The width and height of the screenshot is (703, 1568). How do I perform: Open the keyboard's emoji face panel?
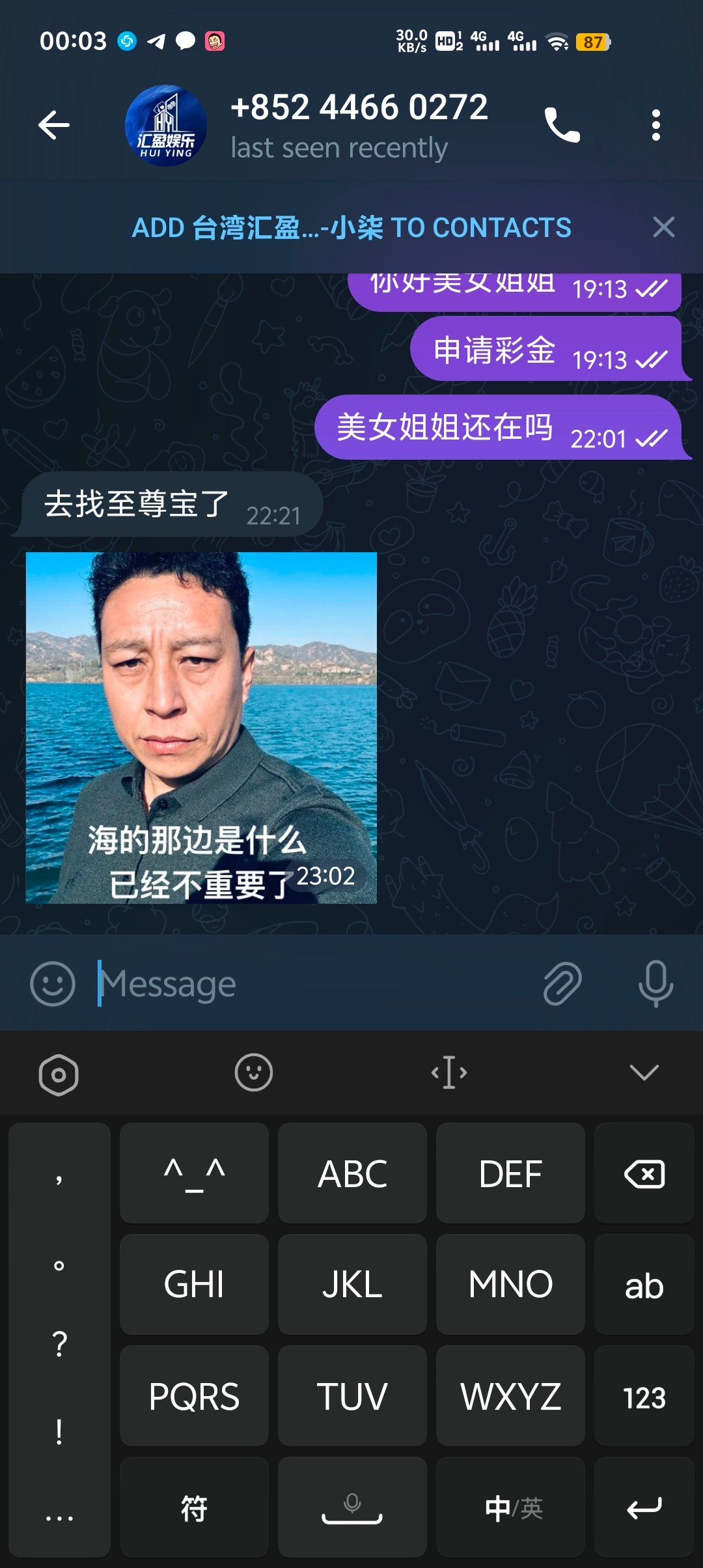253,1072
